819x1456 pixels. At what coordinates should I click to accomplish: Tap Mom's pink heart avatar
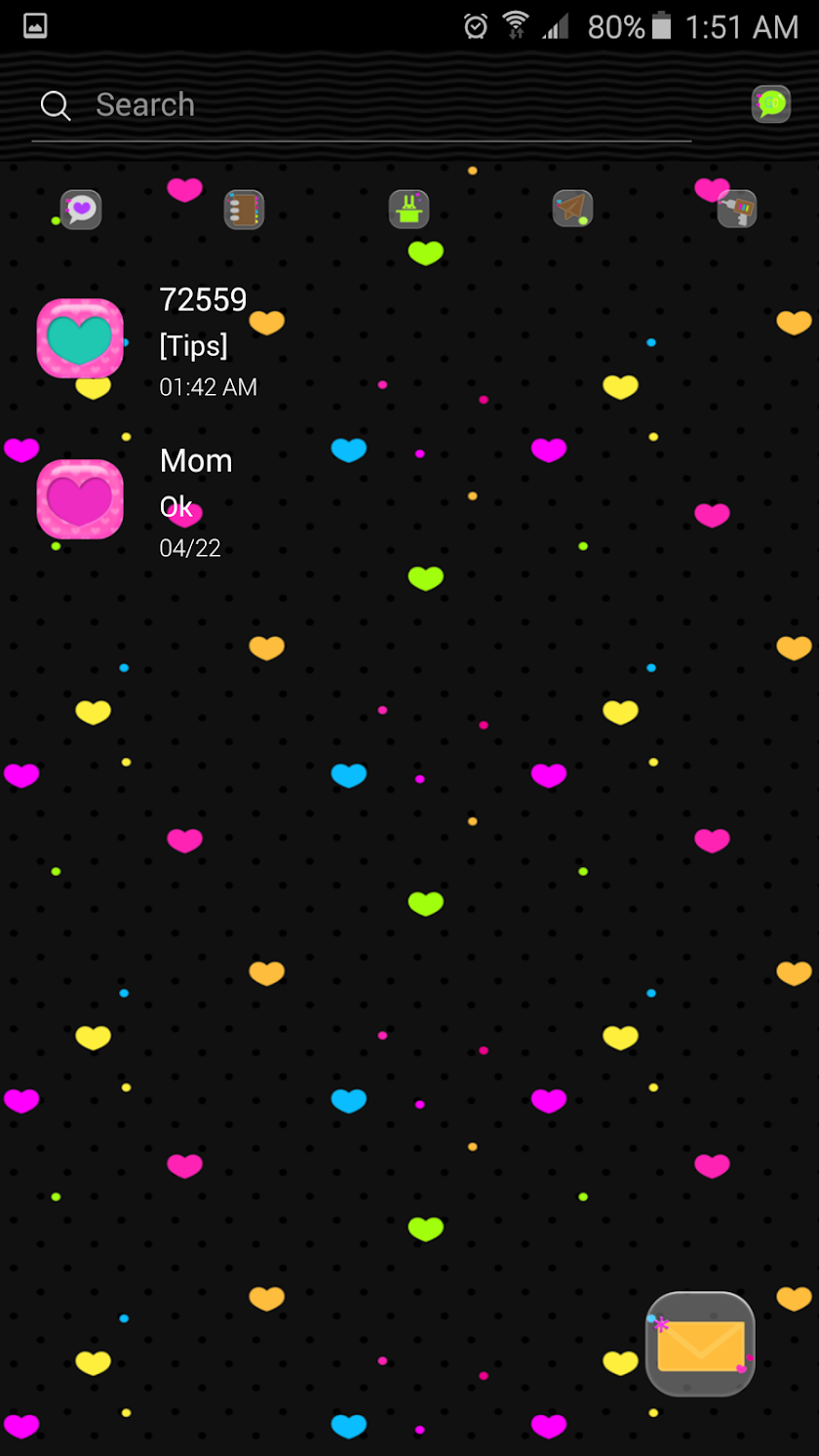click(x=80, y=499)
